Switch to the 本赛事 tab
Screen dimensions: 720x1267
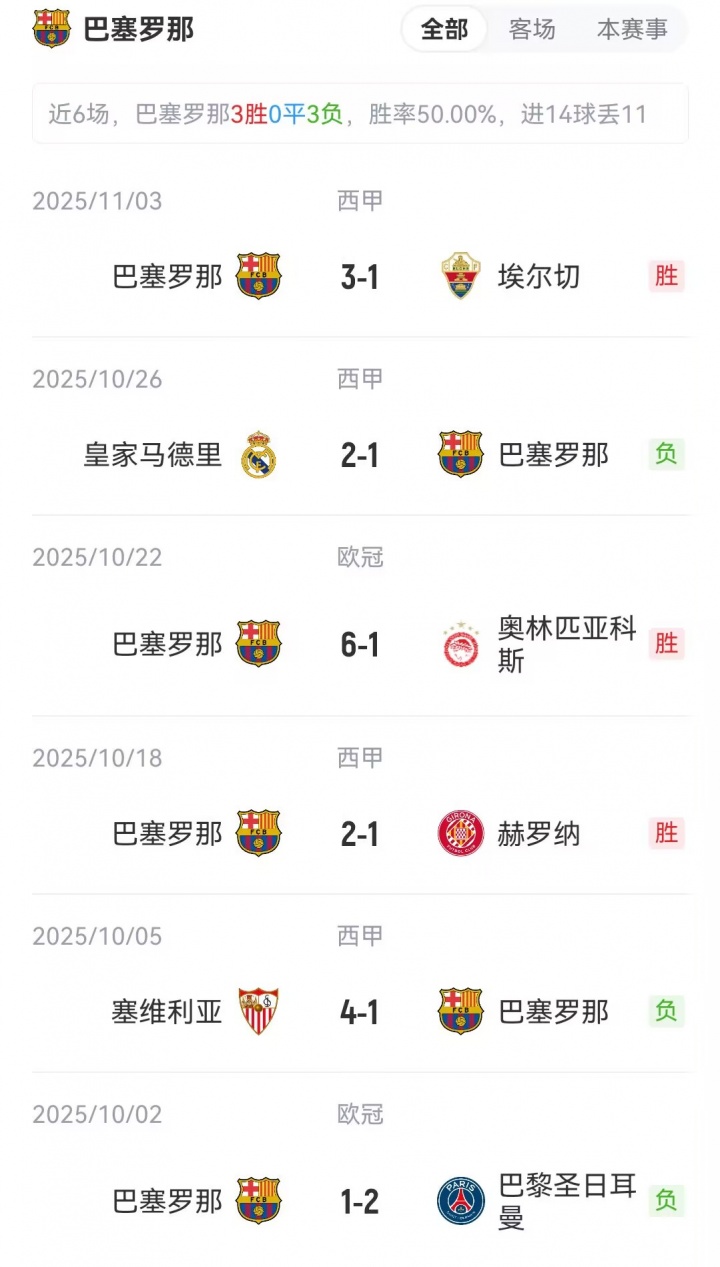coord(632,30)
